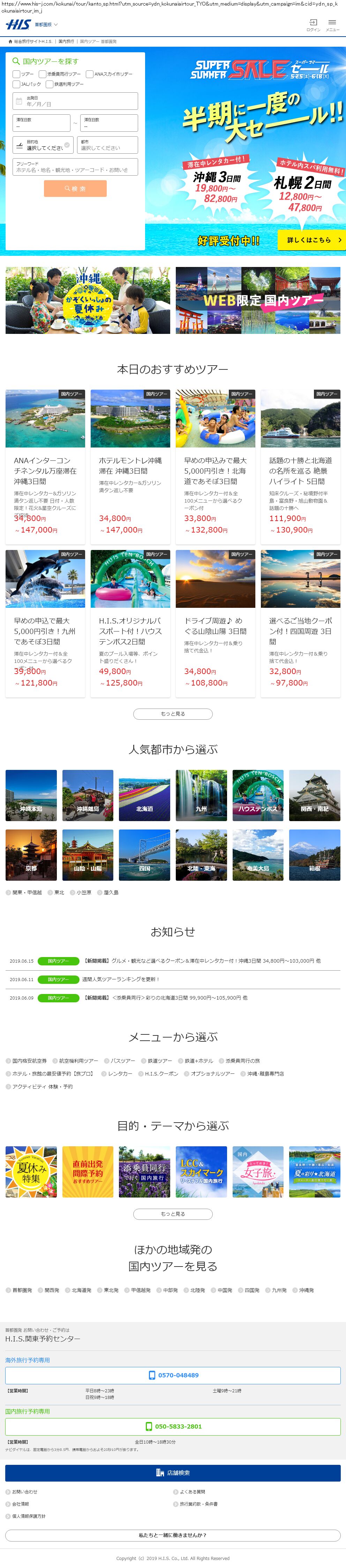Tap the ログイン login icon
346x1568 pixels.
point(313,24)
